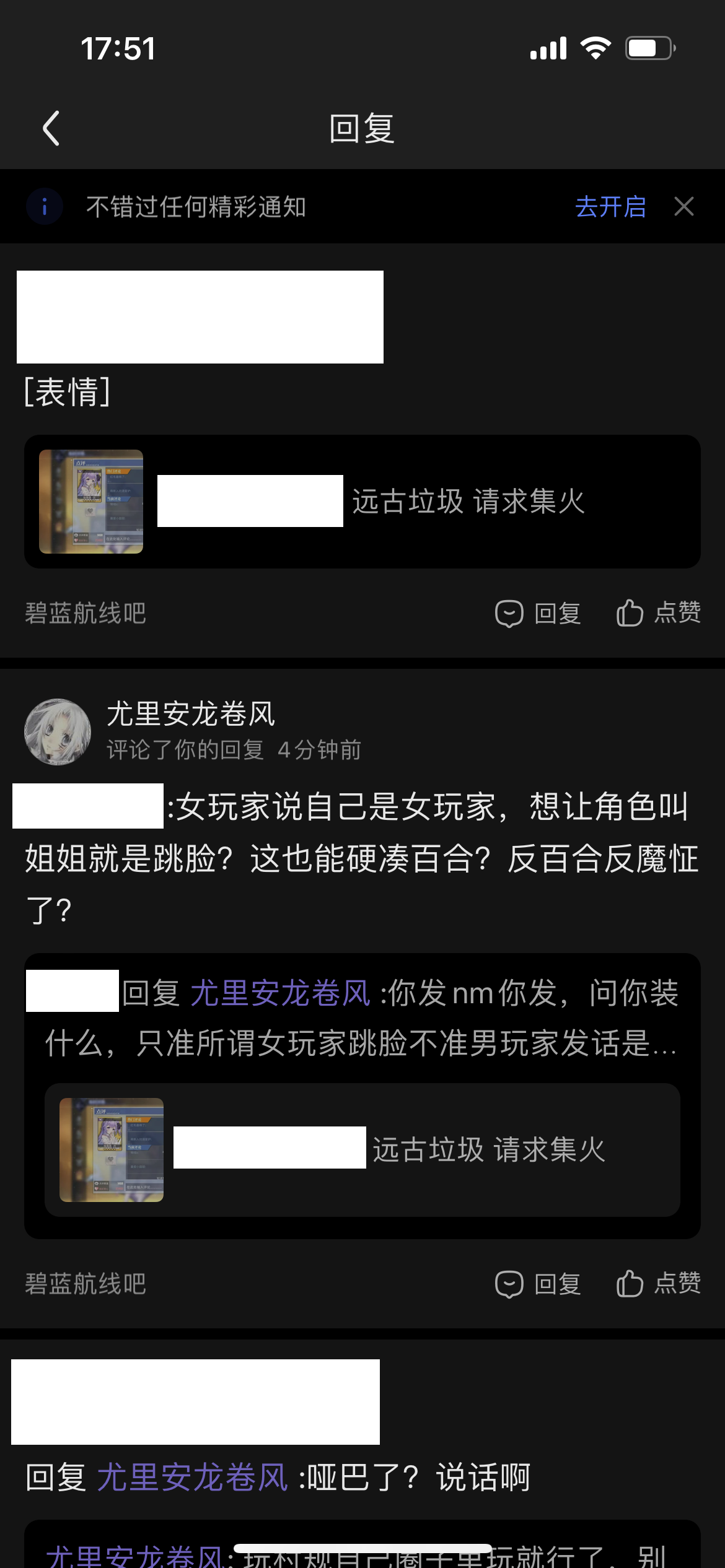Open the quoted post under [表情]
This screenshot has height=1568, width=725.
(362, 502)
